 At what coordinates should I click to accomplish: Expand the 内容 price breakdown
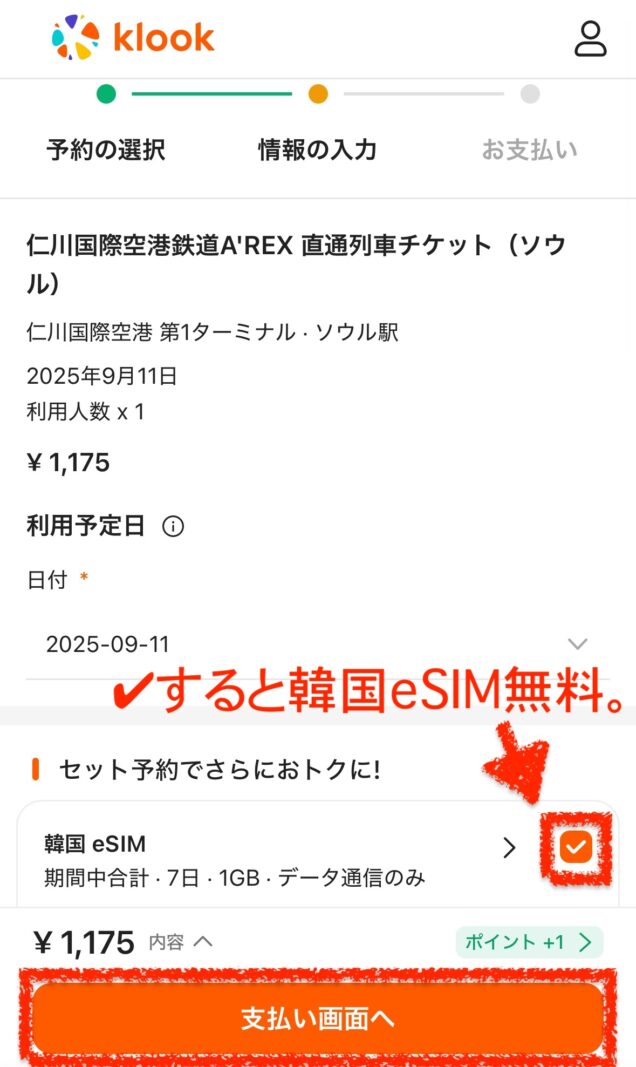[181, 942]
